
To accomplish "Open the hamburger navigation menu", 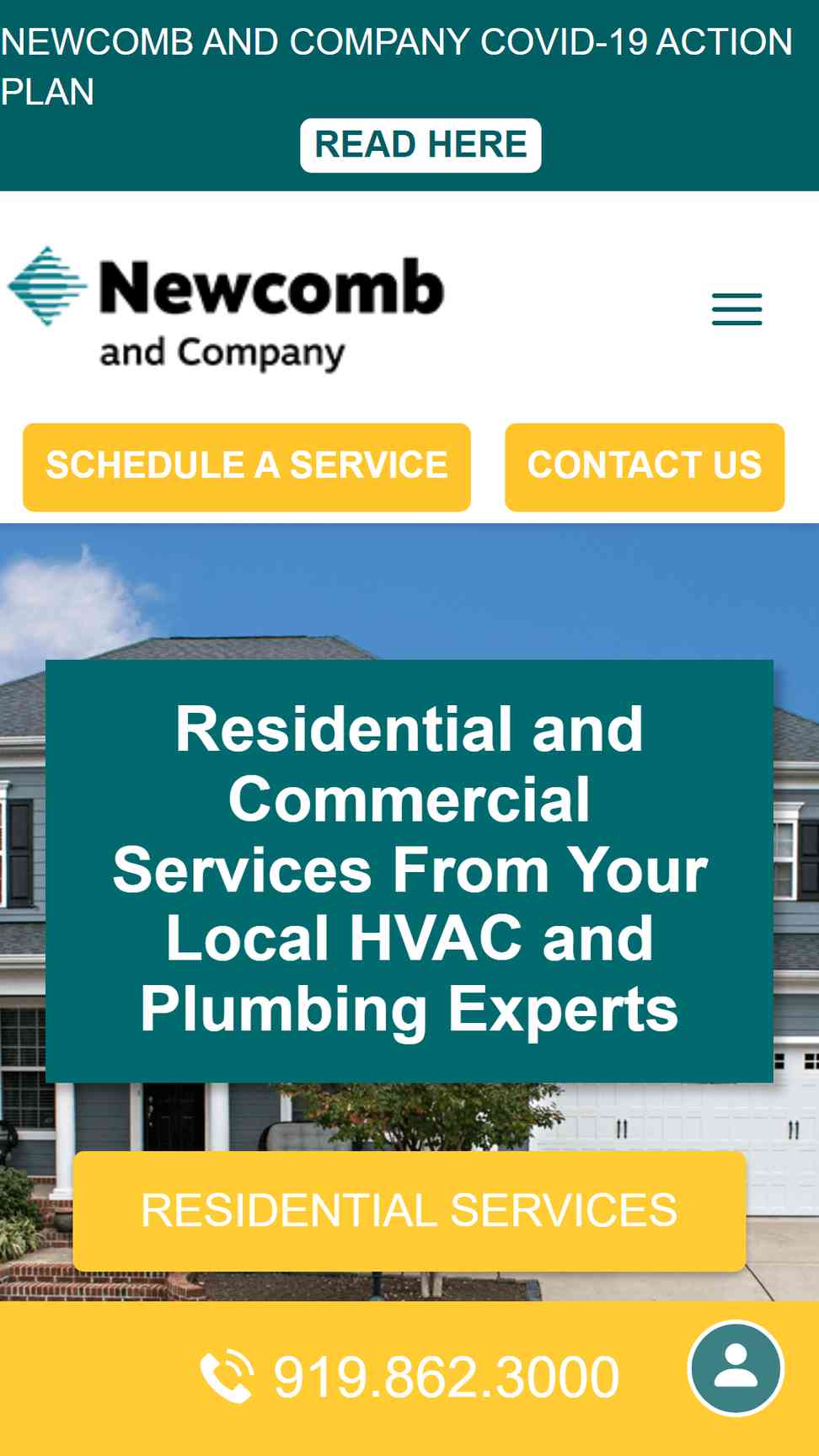I will pyautogui.click(x=737, y=309).
